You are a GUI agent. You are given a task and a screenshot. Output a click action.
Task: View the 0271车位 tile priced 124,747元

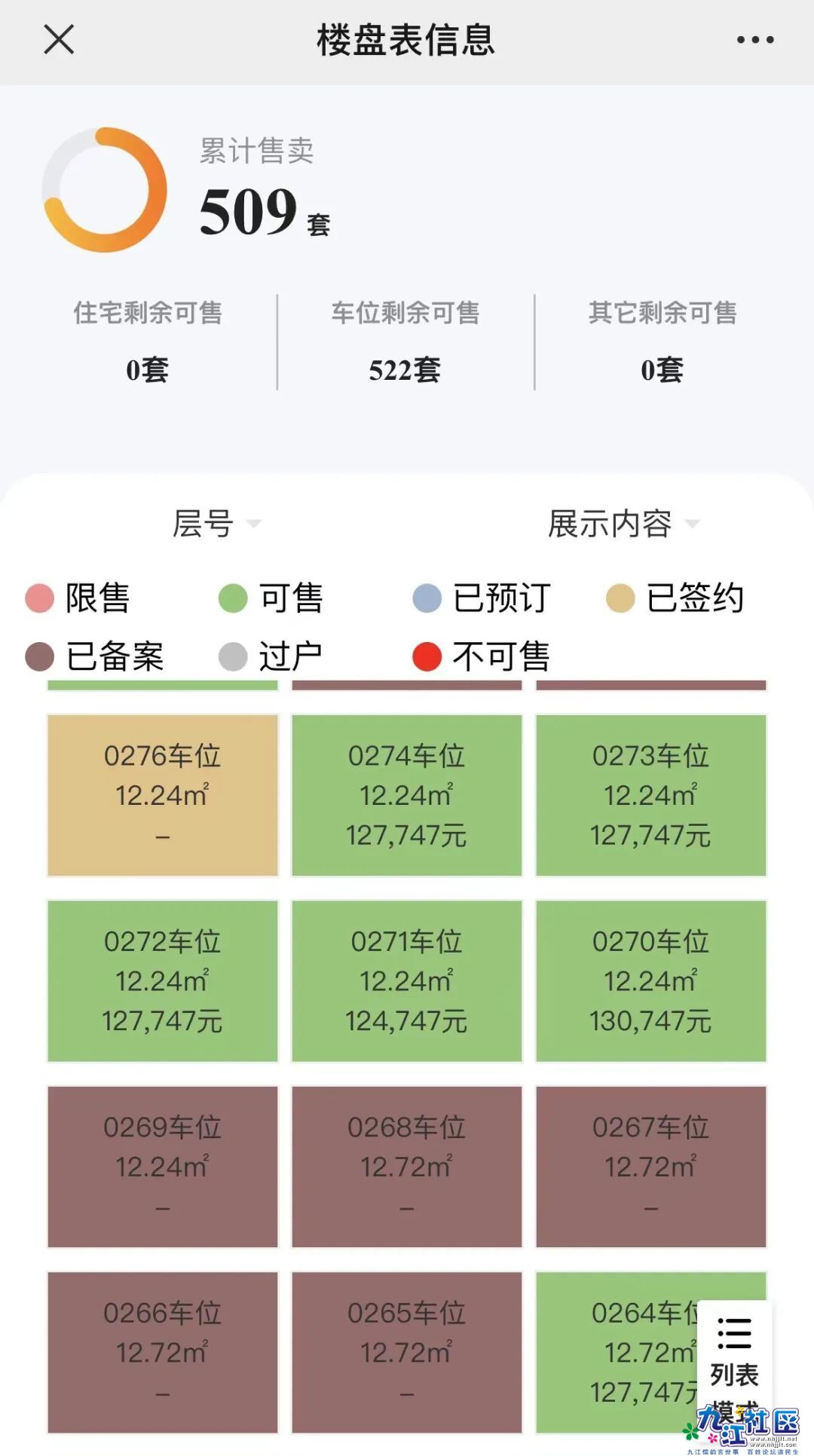(407, 980)
